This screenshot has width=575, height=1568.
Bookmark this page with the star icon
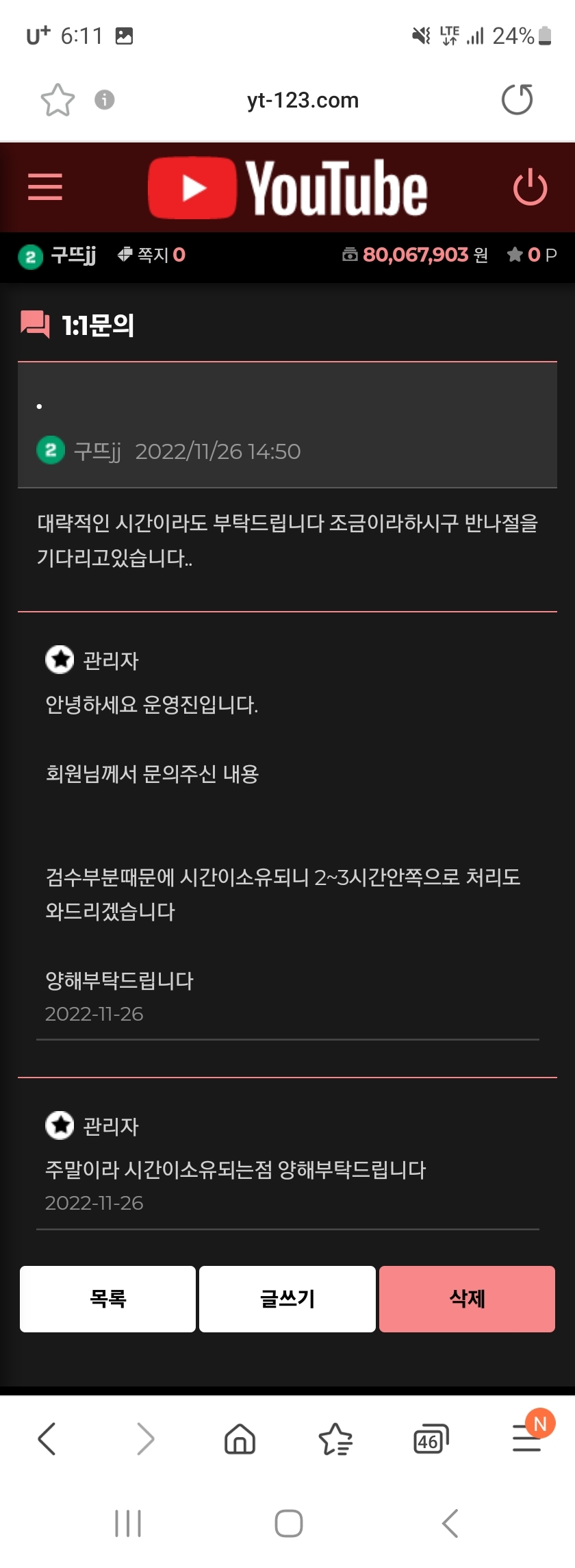pos(57,101)
